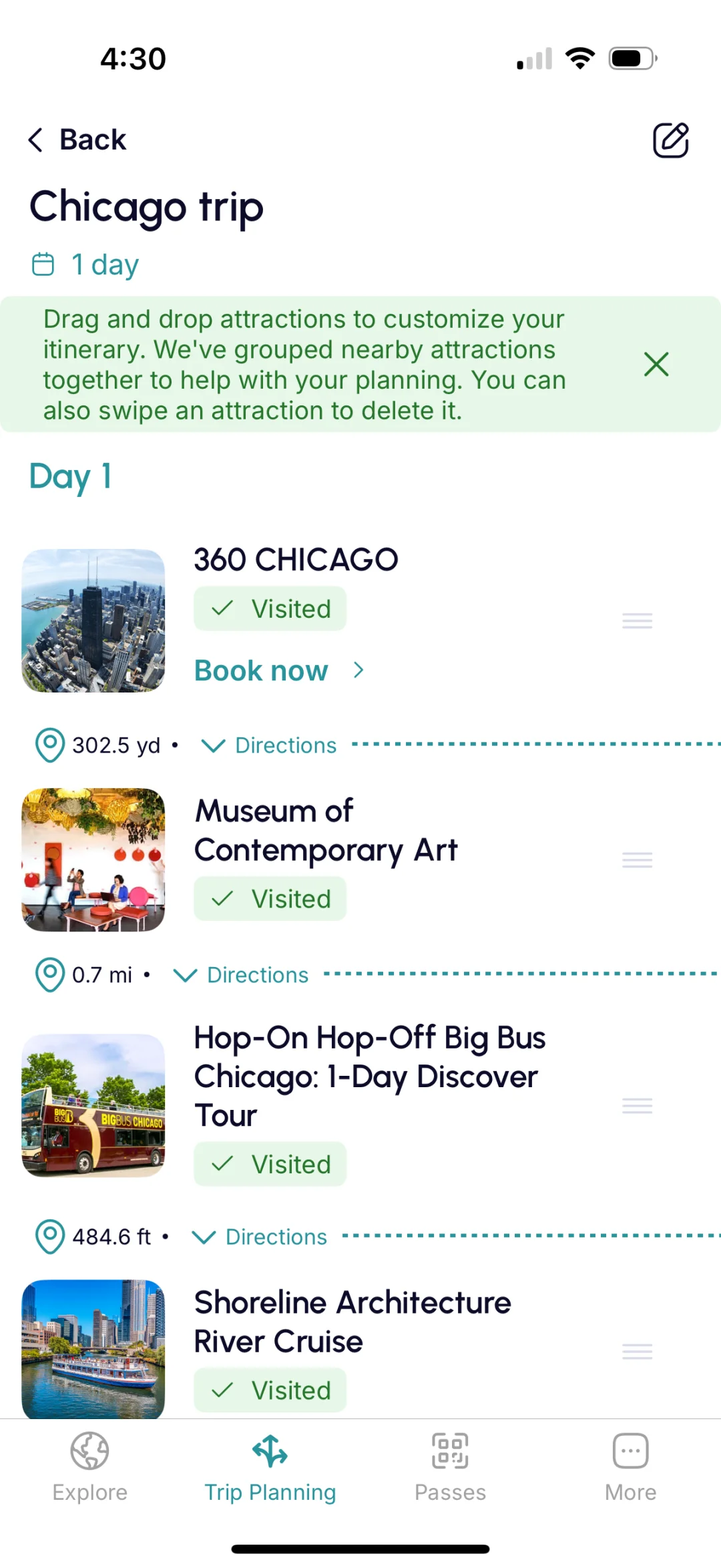Edit the Chicago trip
Image resolution: width=721 pixels, height=1568 pixels.
pos(670,140)
